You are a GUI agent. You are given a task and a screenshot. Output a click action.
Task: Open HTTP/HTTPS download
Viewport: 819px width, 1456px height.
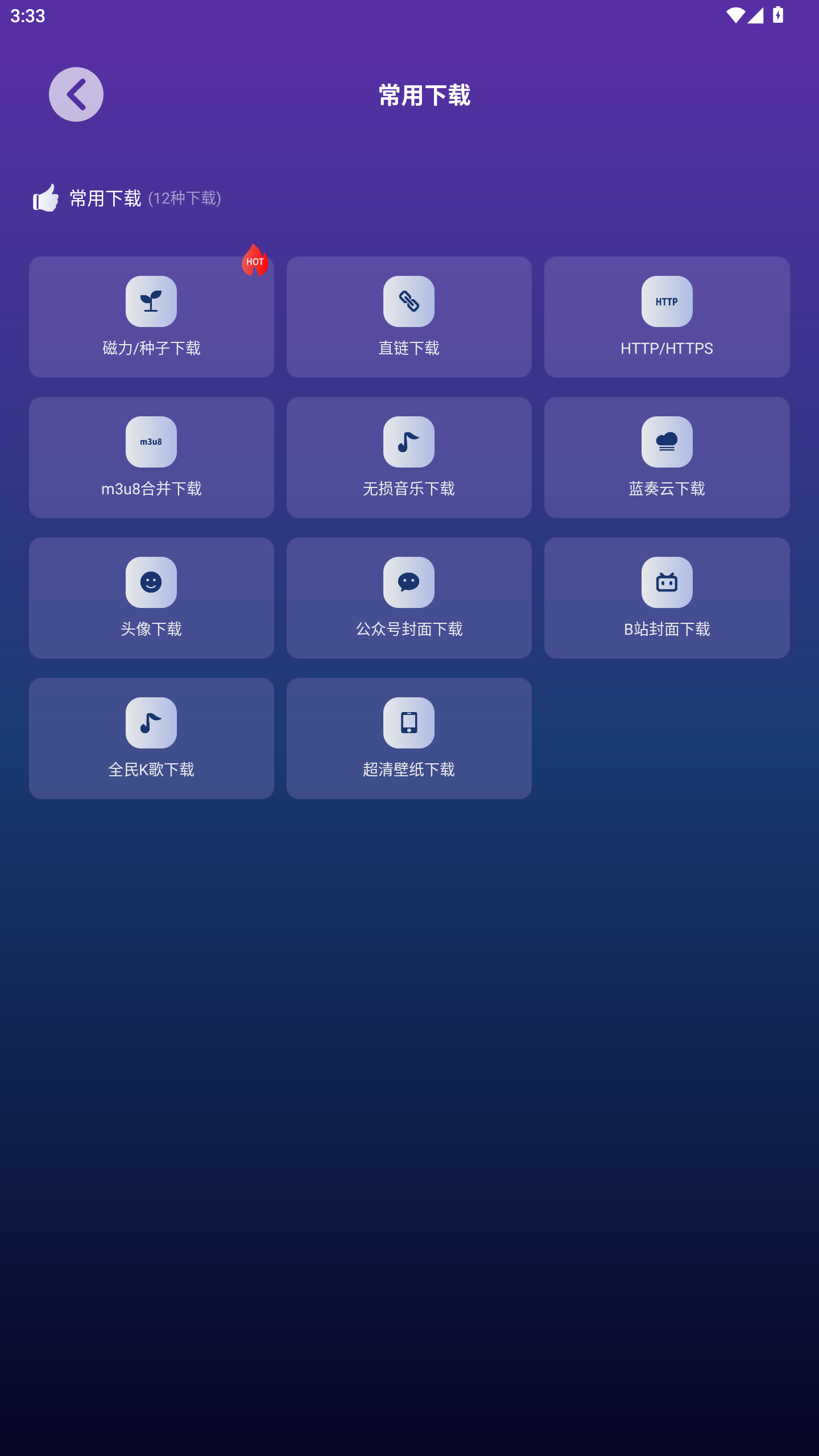pos(667,317)
